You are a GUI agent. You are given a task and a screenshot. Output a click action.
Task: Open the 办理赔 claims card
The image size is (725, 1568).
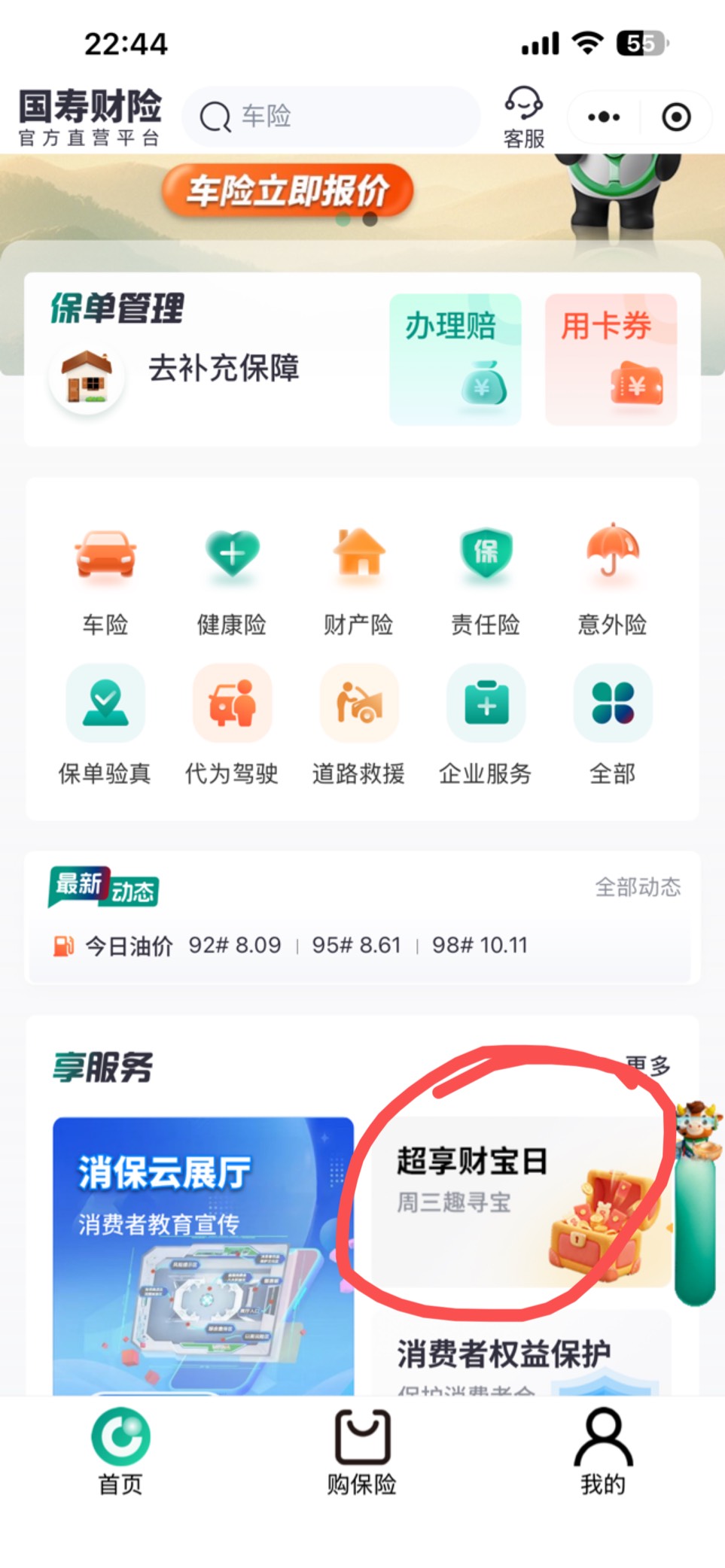coord(455,359)
